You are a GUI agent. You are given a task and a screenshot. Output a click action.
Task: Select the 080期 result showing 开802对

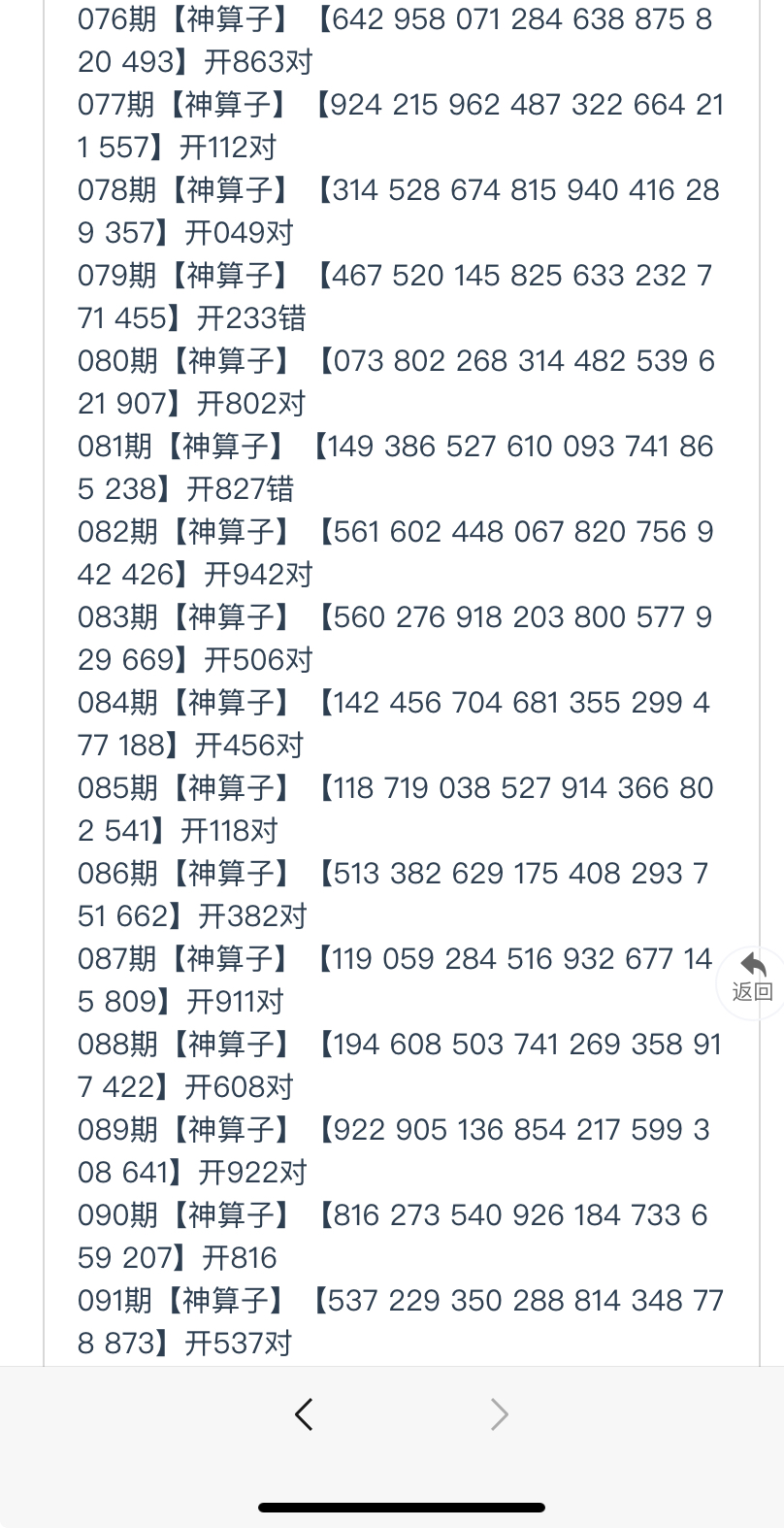[392, 382]
